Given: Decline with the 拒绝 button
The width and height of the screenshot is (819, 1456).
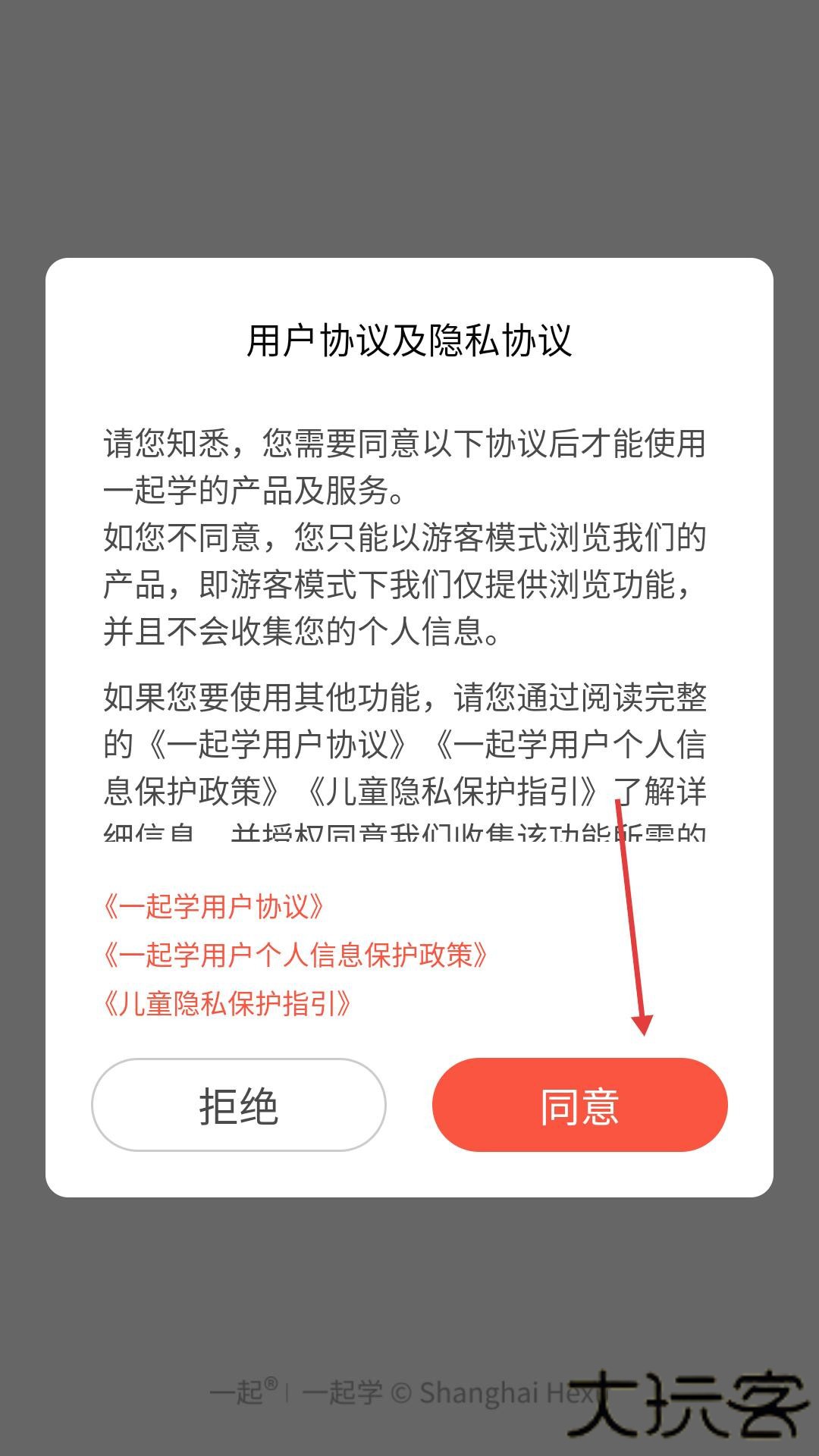Looking at the screenshot, I should 239,1105.
